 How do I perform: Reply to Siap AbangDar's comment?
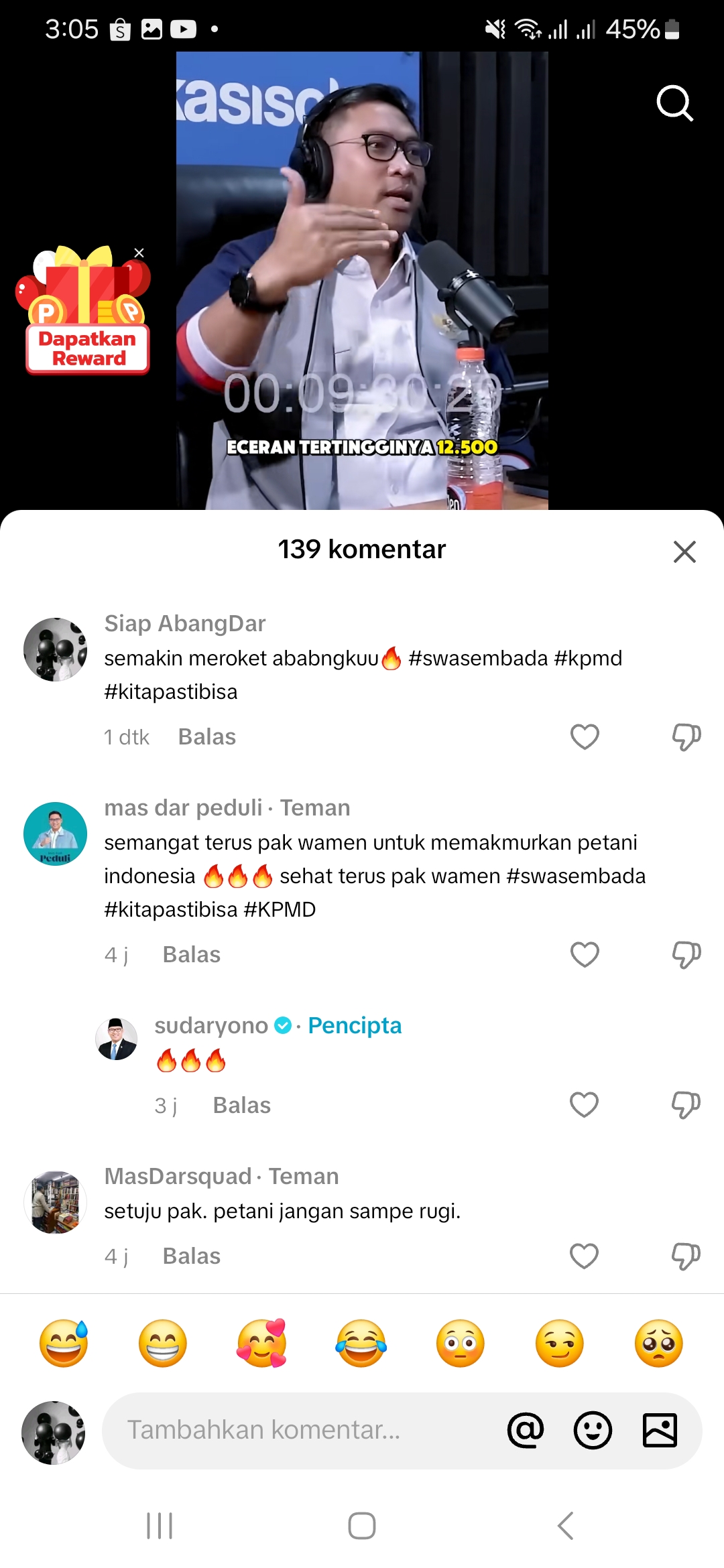pyautogui.click(x=207, y=736)
